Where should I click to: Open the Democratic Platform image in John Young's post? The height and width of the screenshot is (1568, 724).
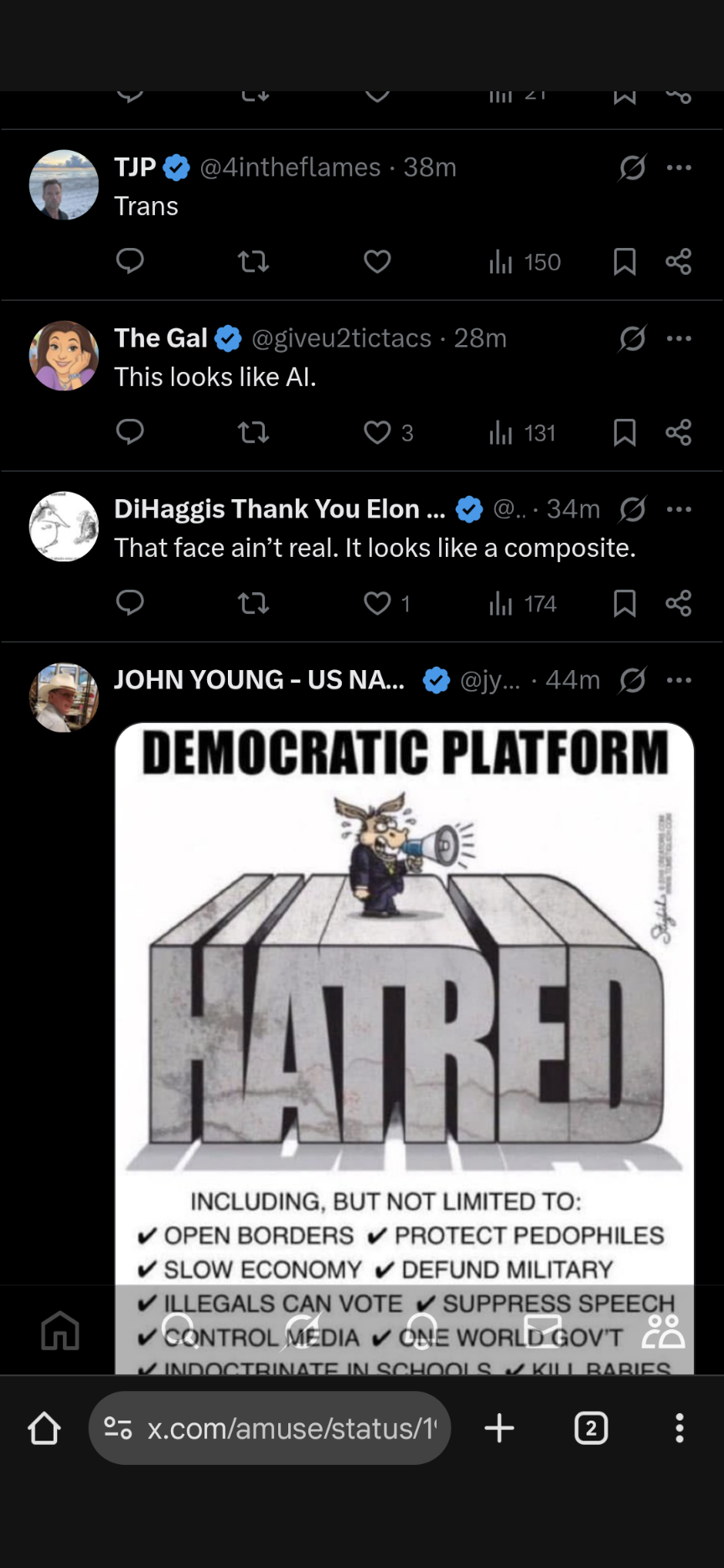pos(405,1048)
